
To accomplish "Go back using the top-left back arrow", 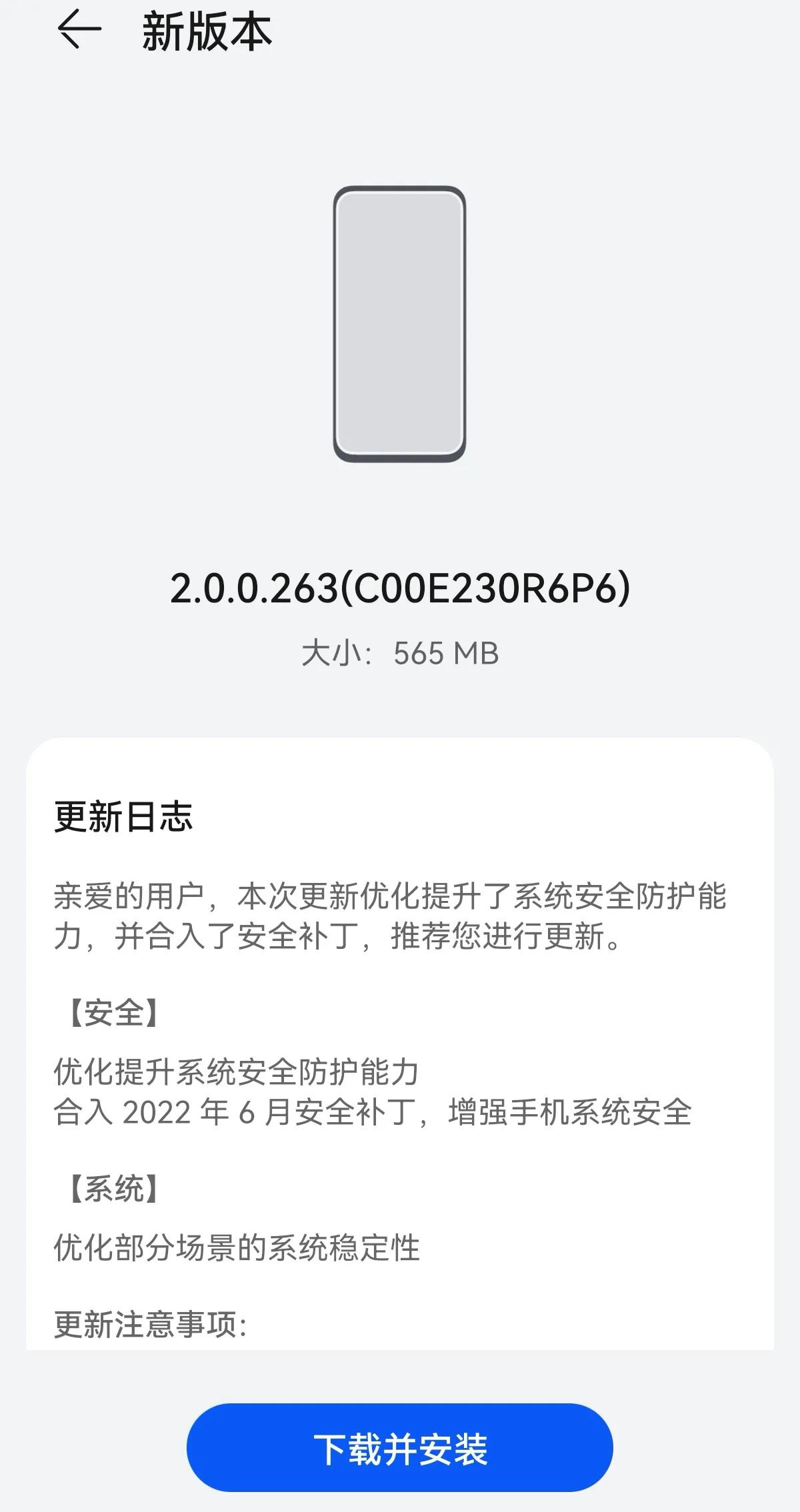I will (x=79, y=30).
